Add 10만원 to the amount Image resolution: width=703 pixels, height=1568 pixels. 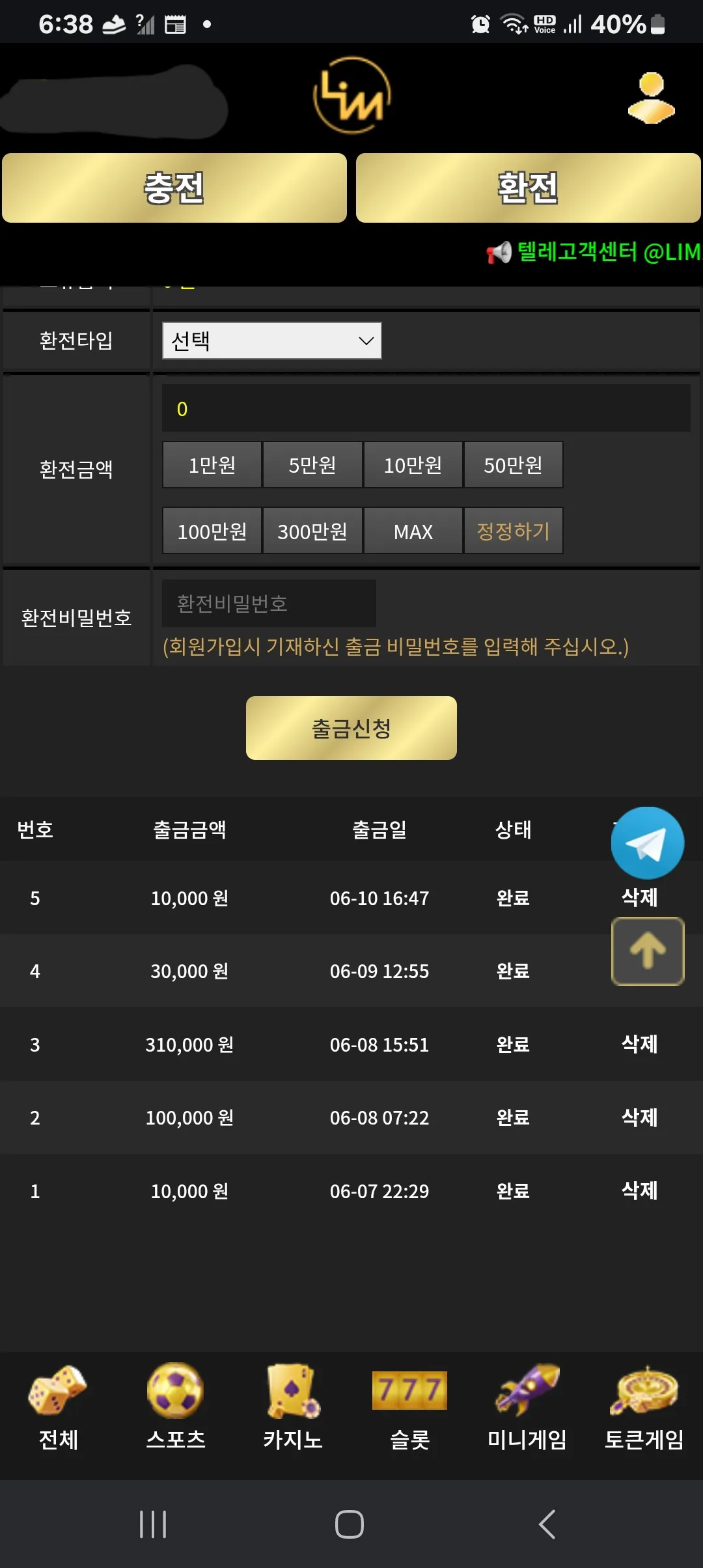click(413, 465)
